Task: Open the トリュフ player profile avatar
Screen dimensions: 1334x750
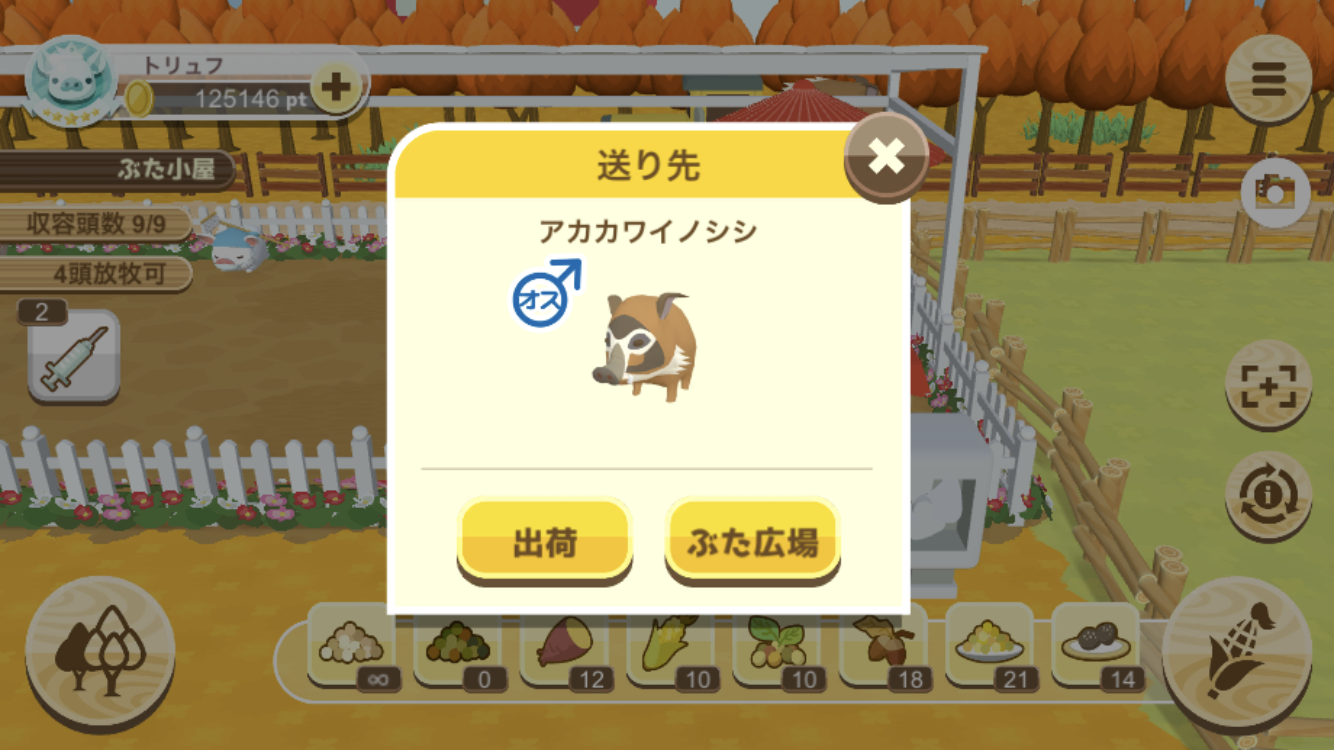Action: (x=70, y=82)
